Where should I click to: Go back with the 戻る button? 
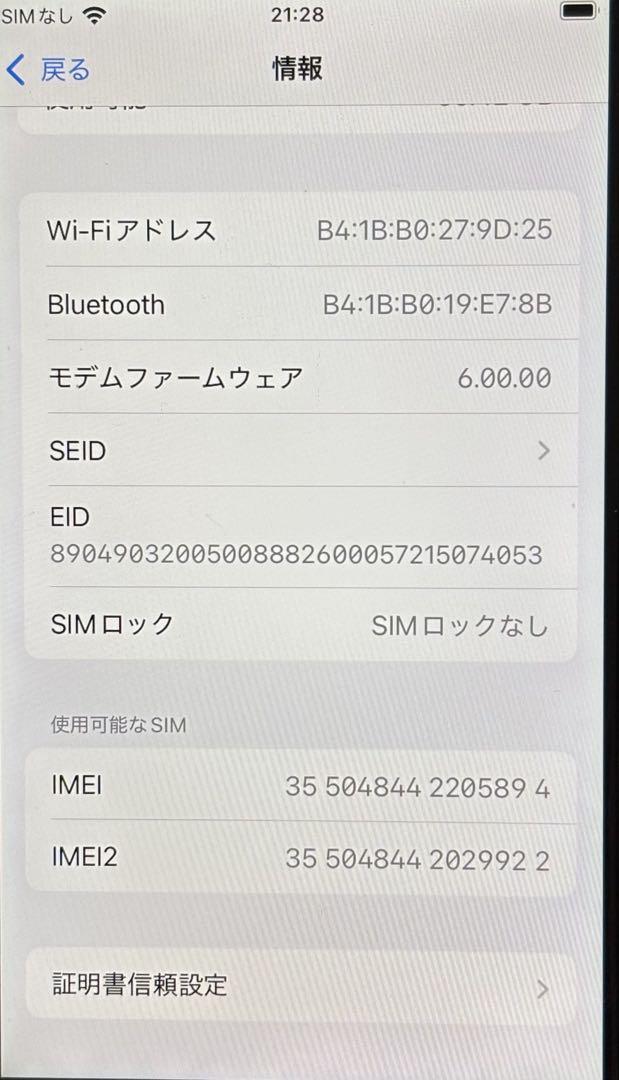48,70
